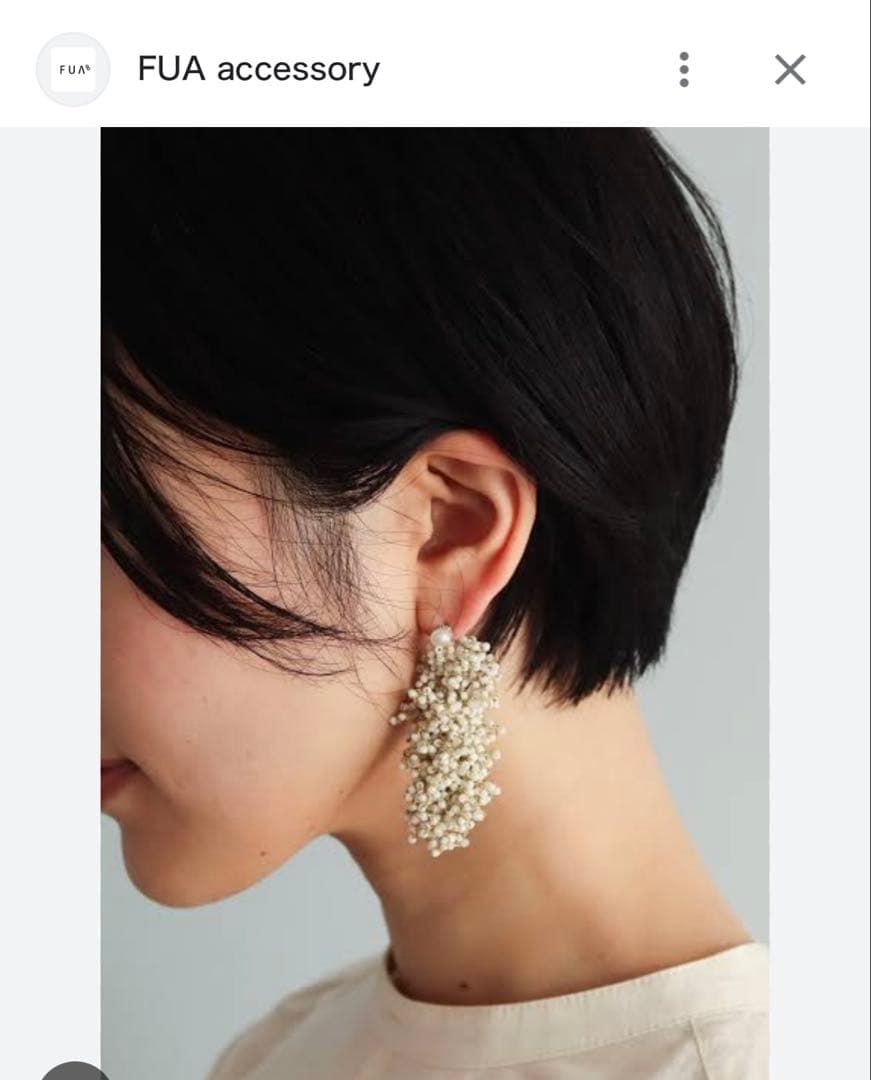The image size is (871, 1080).
Task: Open the options menu next to the title
Action: click(685, 68)
